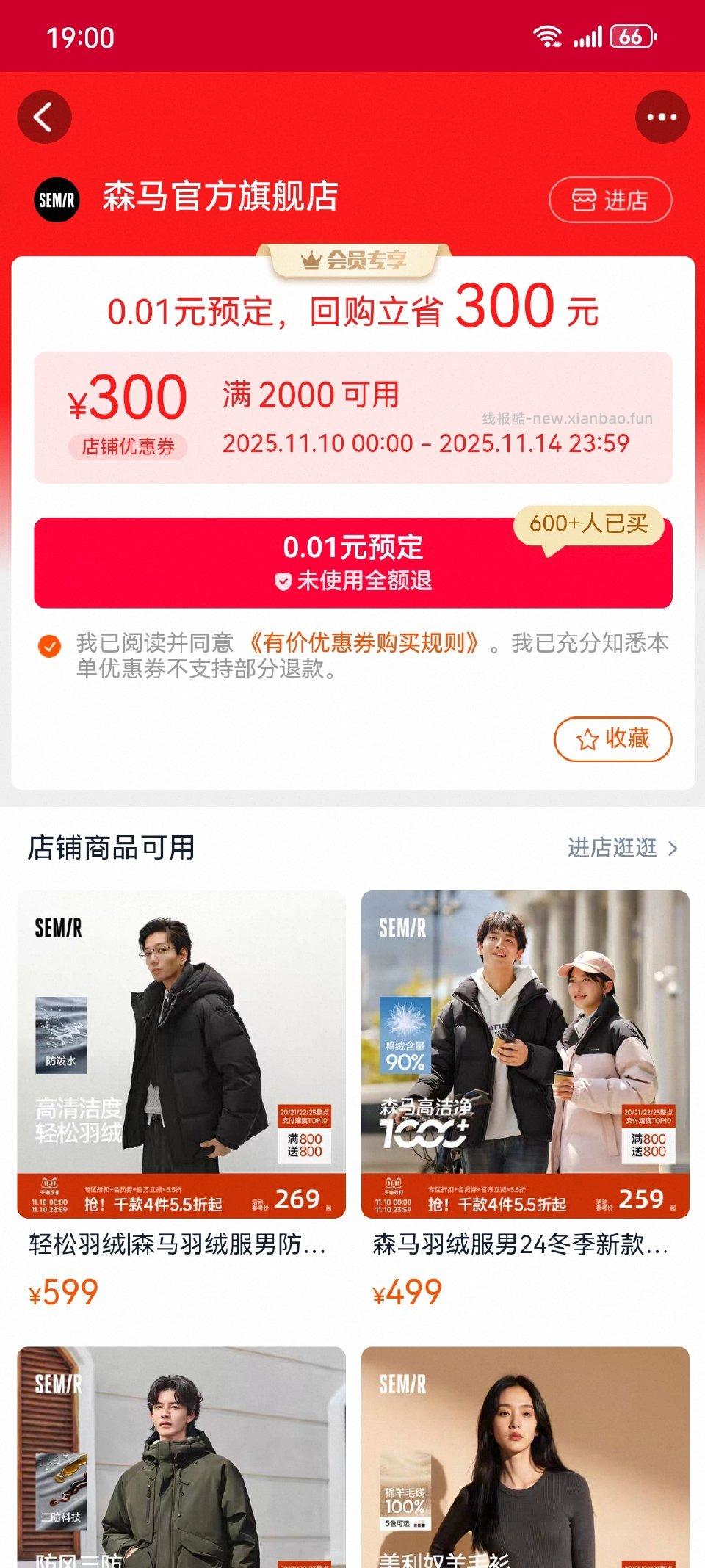705x1568 pixels.
Task: Tap the back arrow at top left
Action: point(44,117)
